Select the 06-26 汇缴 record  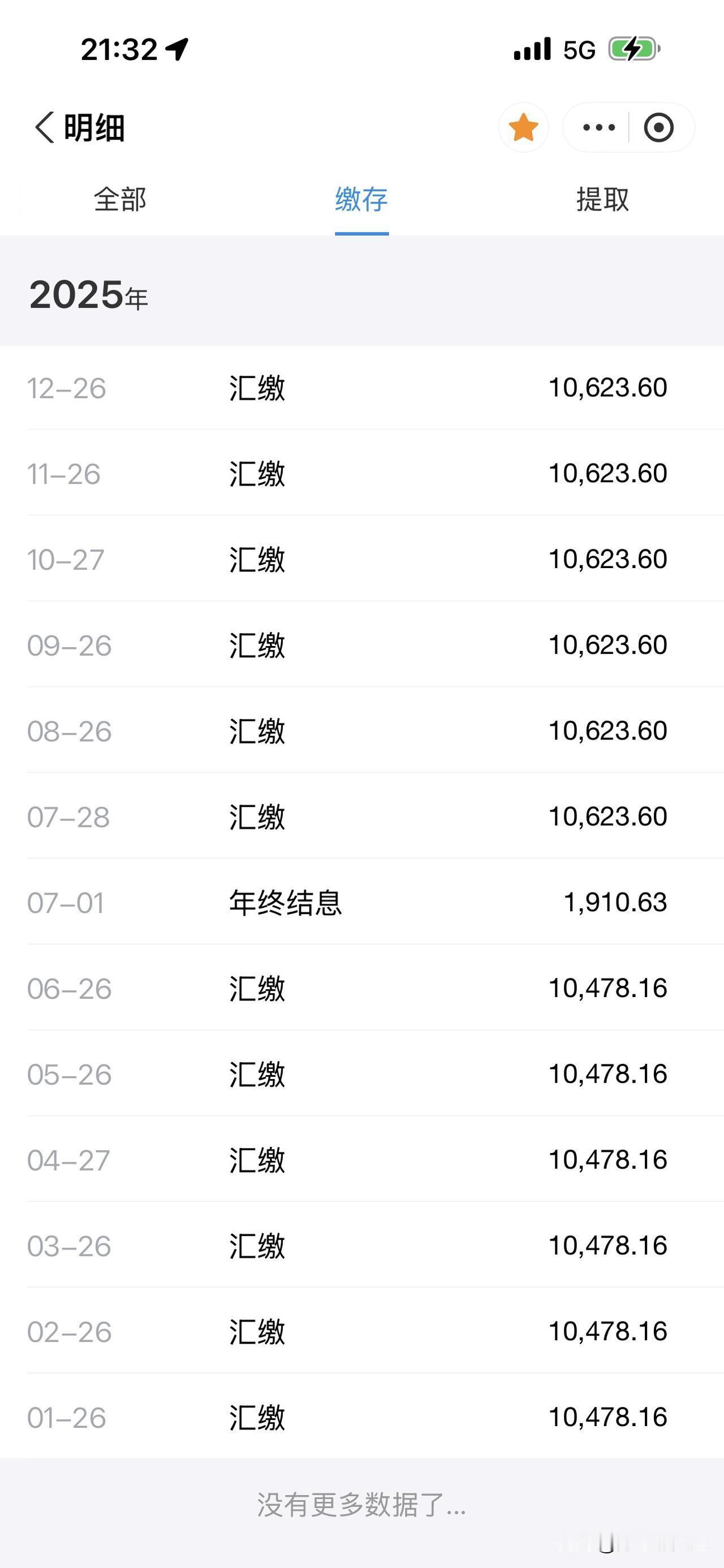[361, 989]
